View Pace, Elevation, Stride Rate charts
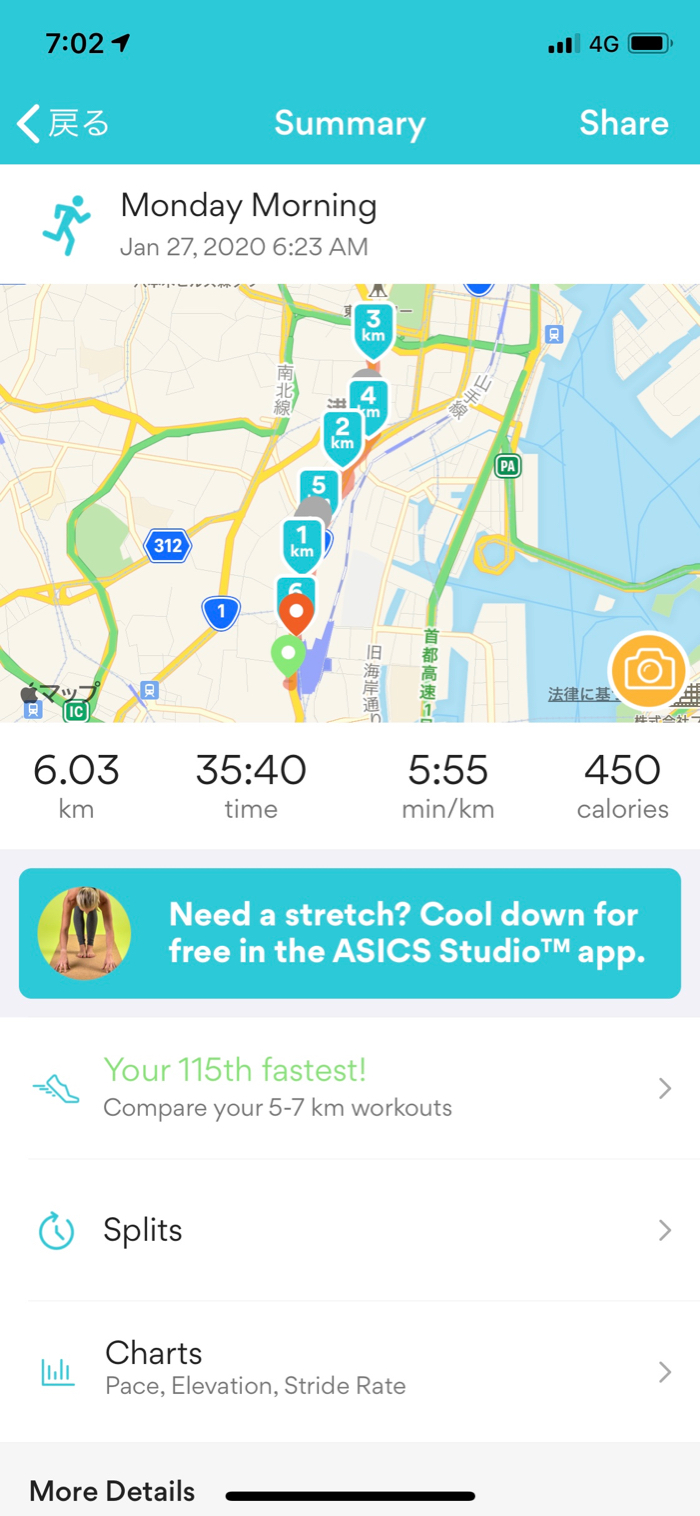The height and width of the screenshot is (1516, 700). (350, 1370)
